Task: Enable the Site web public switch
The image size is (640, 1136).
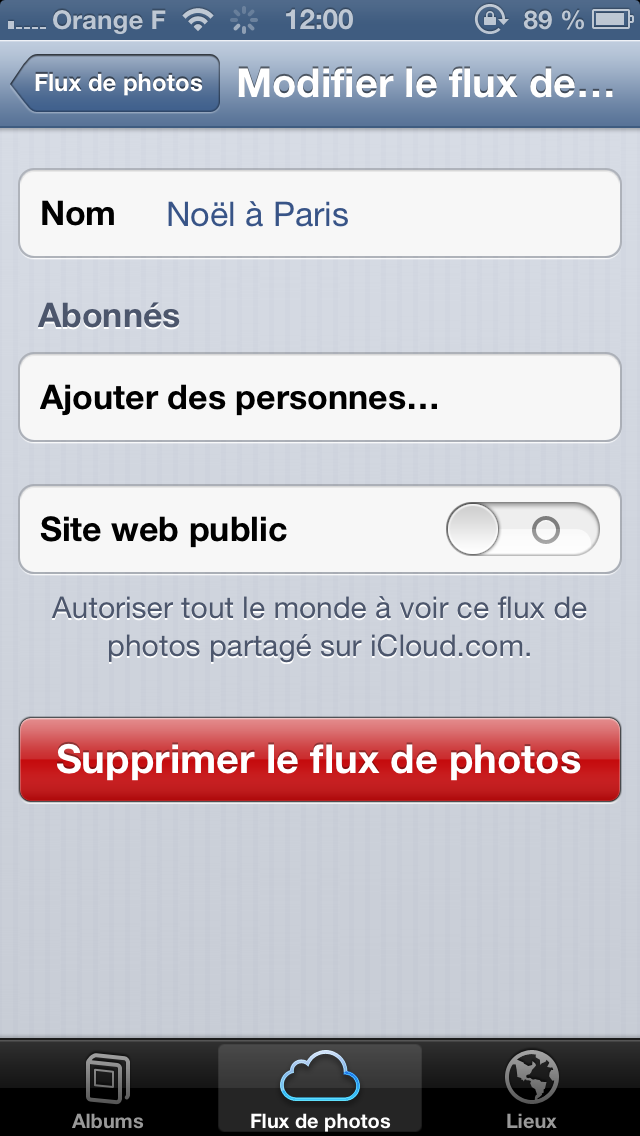Action: pyautogui.click(x=522, y=530)
